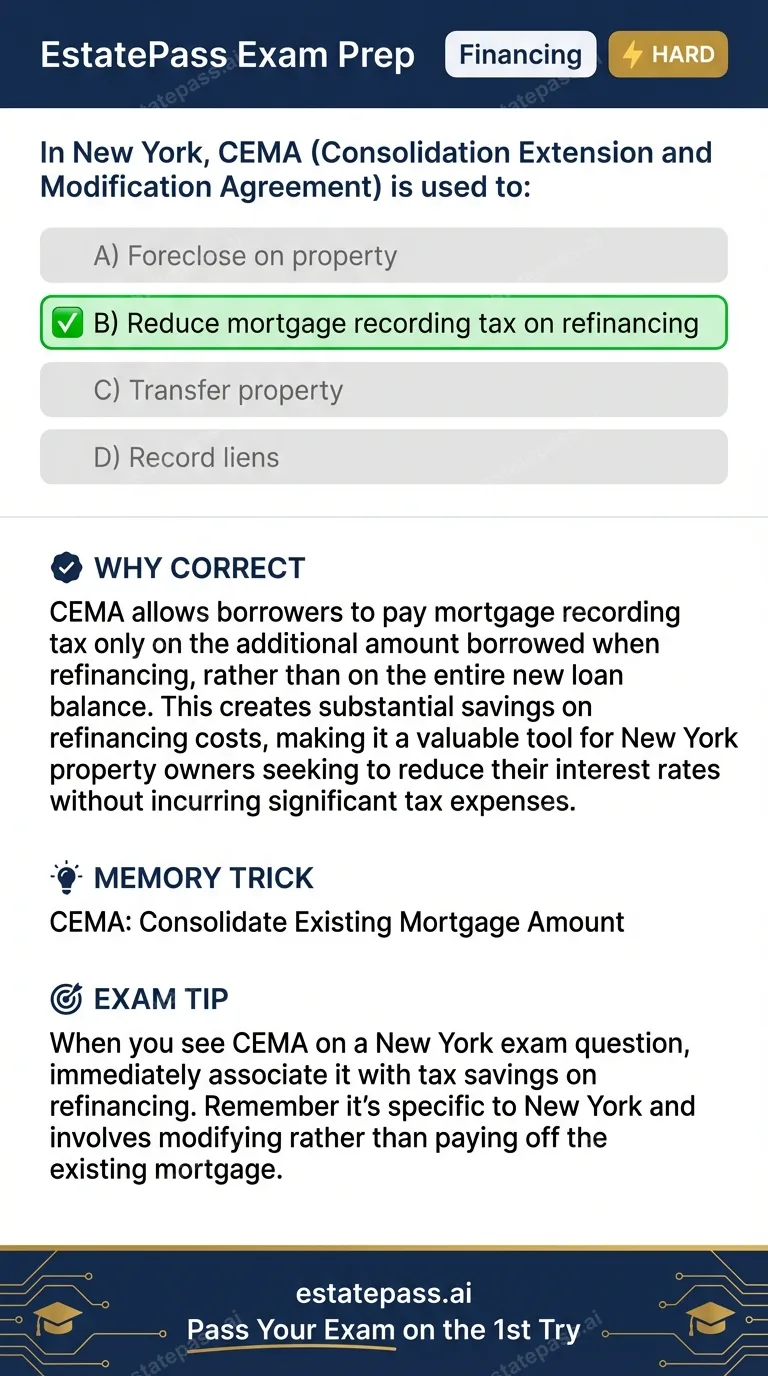Open the estatepass.ai link

click(x=384, y=1292)
